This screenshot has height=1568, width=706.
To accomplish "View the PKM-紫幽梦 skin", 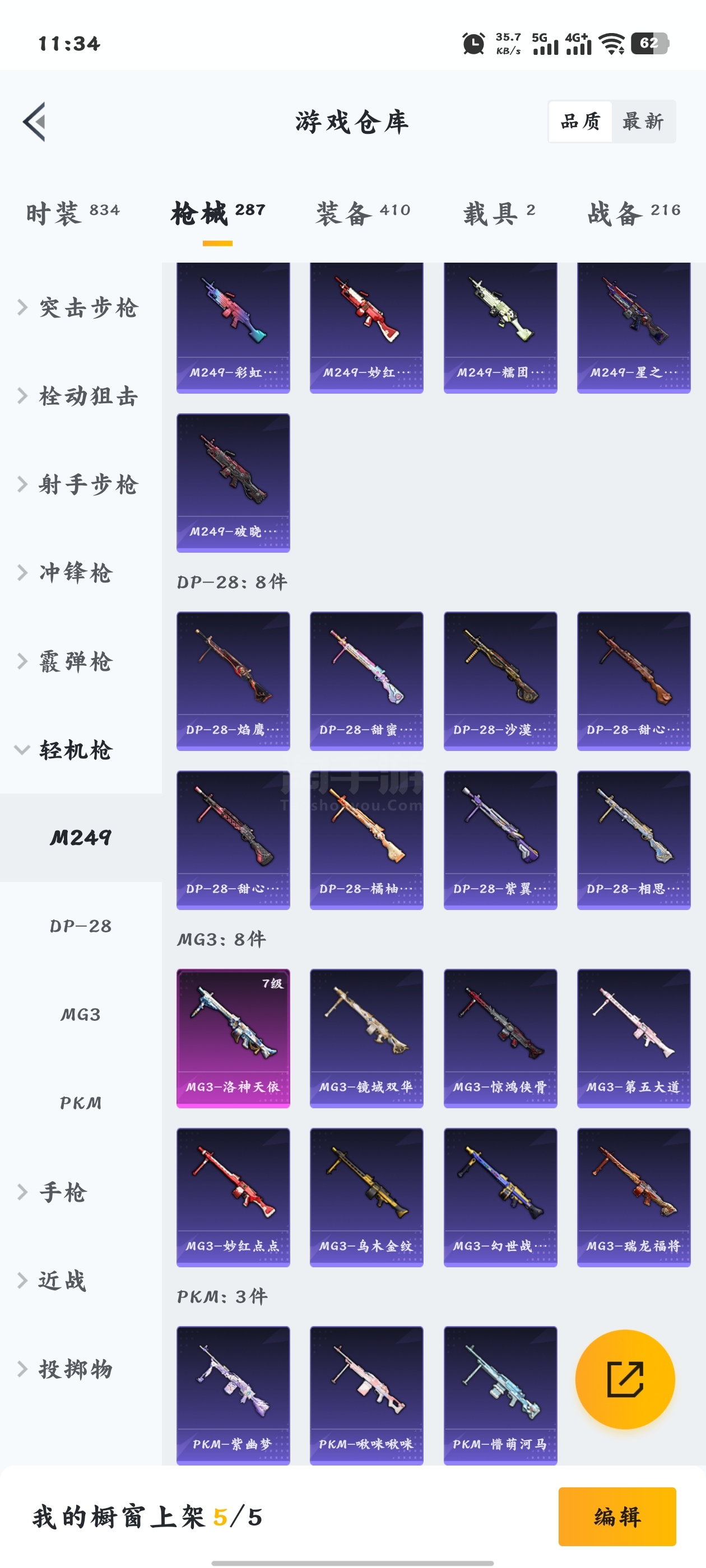I will pyautogui.click(x=233, y=1396).
